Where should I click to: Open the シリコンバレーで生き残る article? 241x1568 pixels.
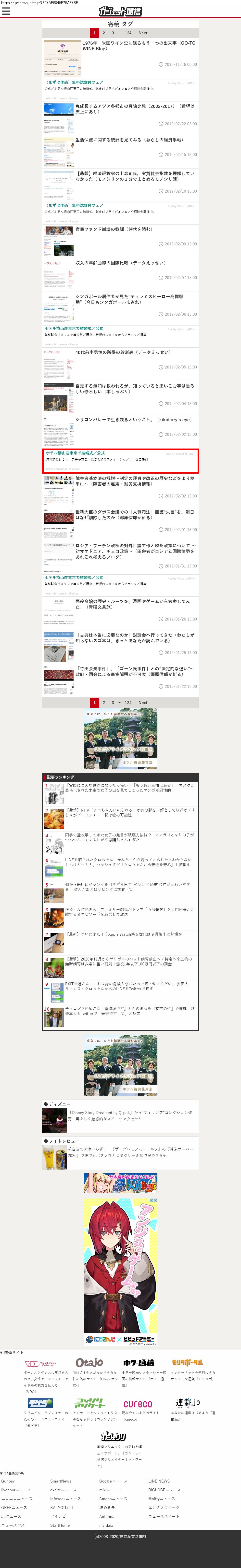coord(133,419)
